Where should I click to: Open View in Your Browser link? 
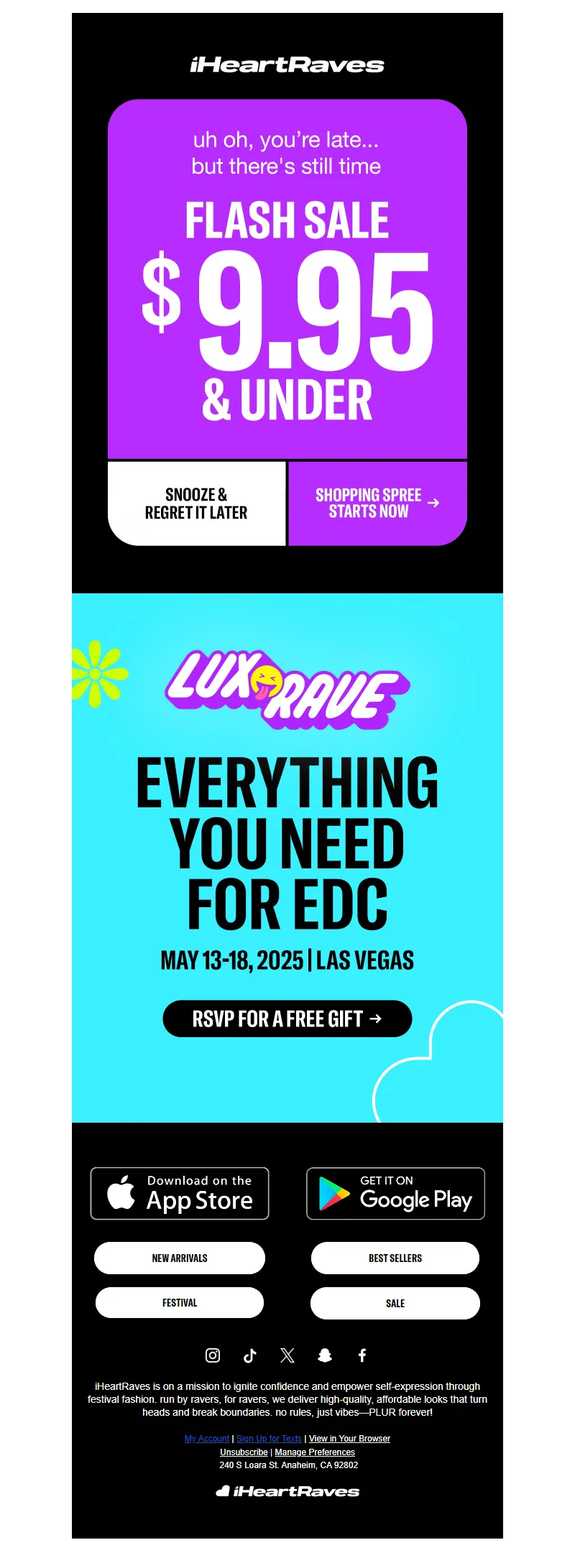tap(349, 1439)
